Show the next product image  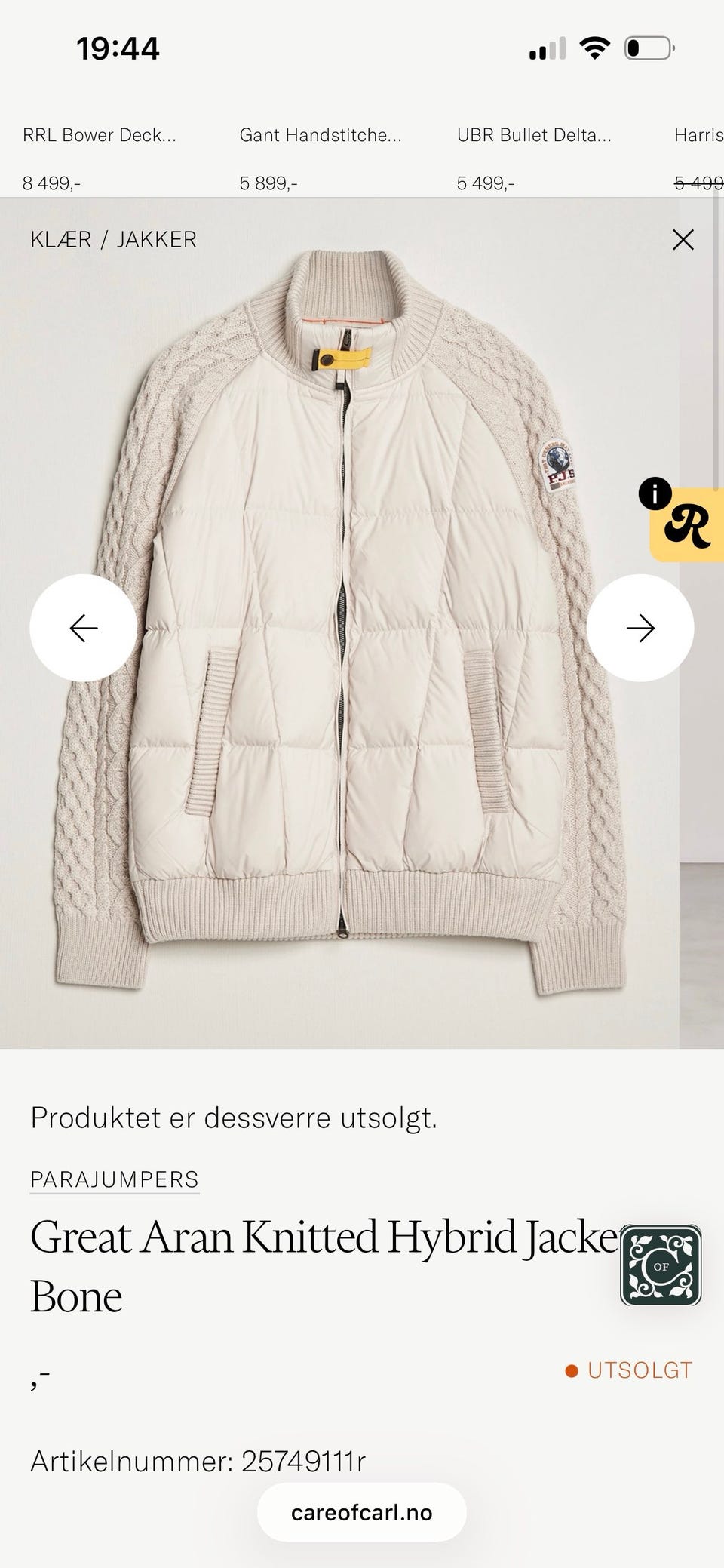(640, 628)
